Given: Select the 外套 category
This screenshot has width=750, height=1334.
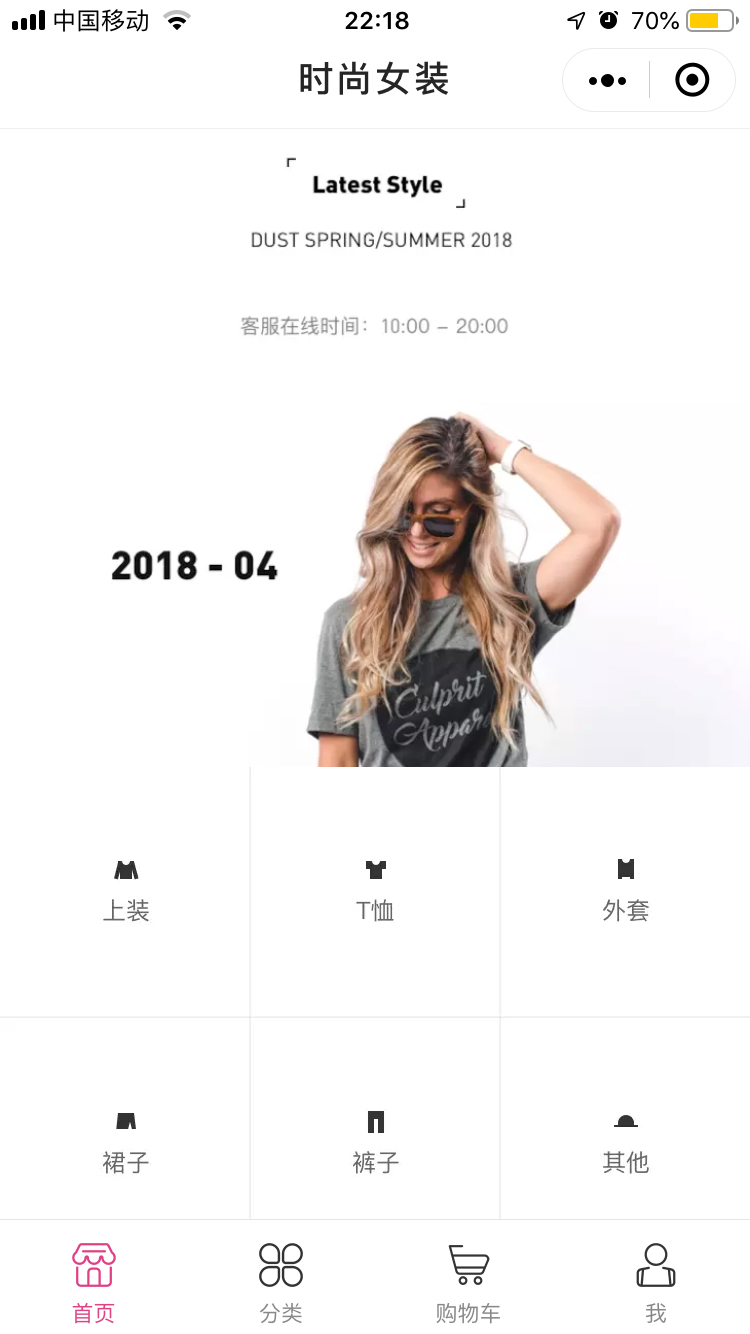Looking at the screenshot, I should [625, 891].
